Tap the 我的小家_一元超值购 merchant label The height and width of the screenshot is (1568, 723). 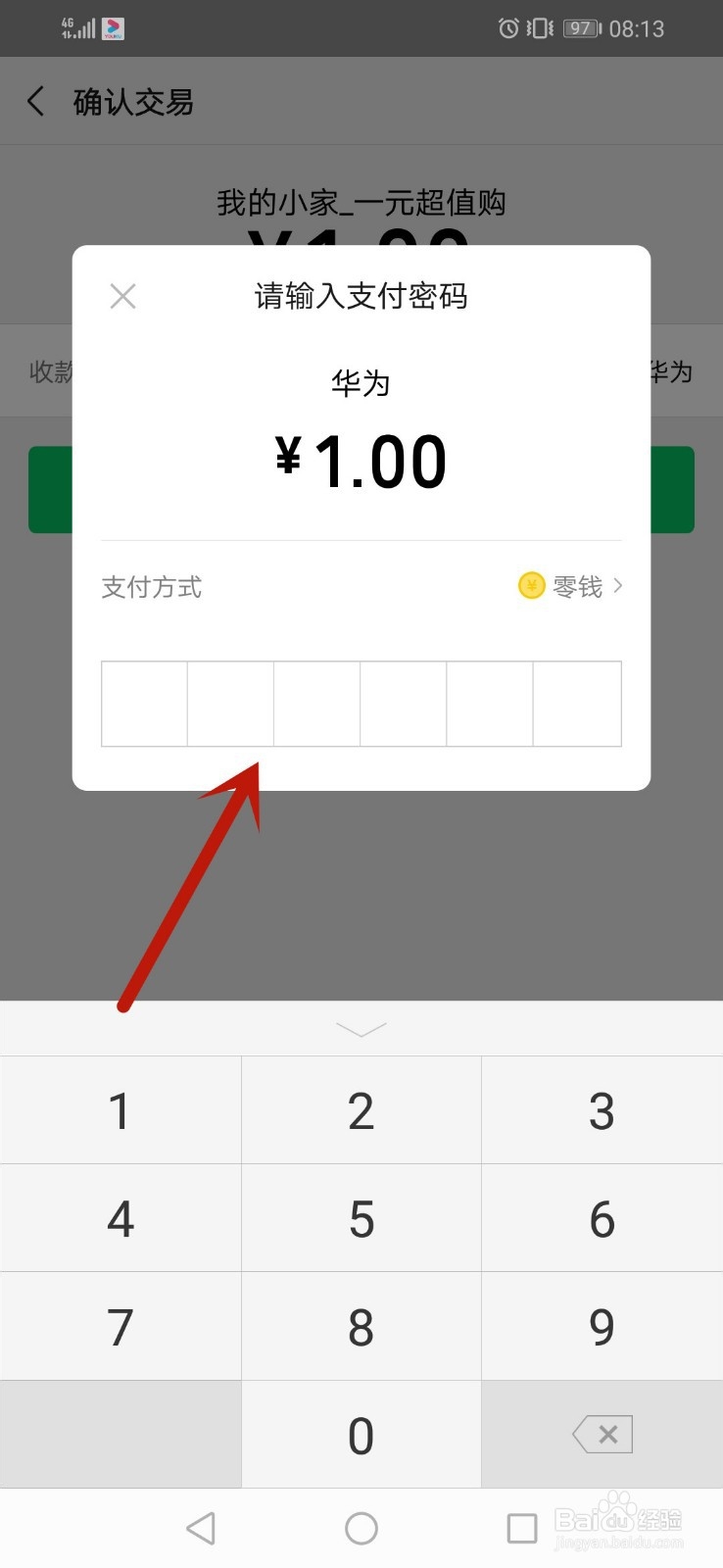click(x=361, y=202)
